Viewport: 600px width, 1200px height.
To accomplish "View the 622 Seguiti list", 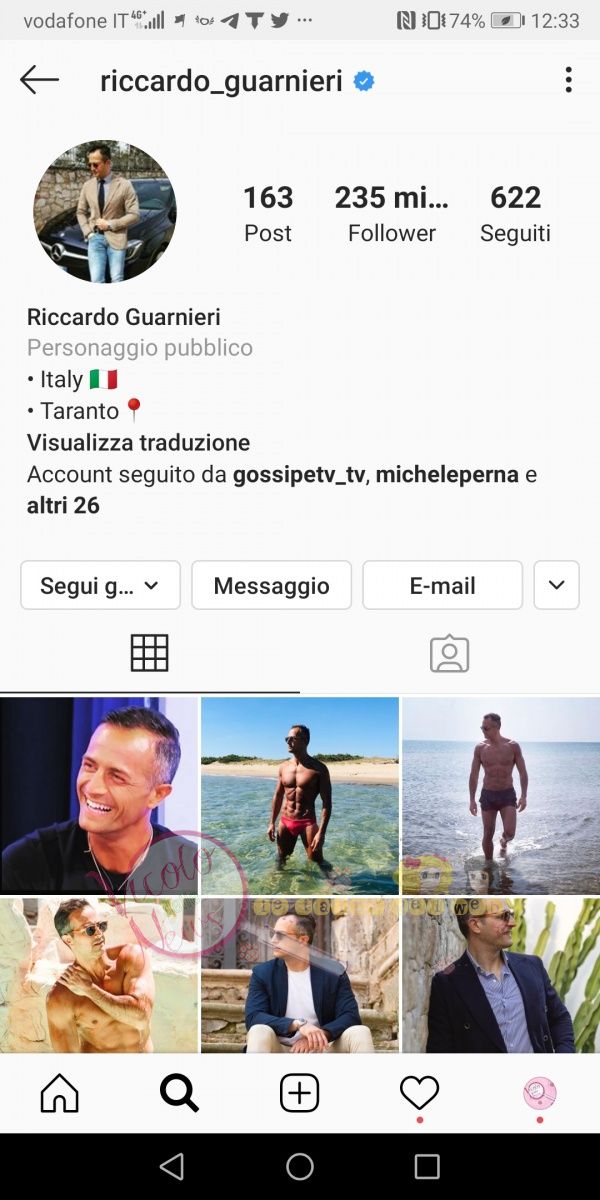I will pyautogui.click(x=515, y=213).
